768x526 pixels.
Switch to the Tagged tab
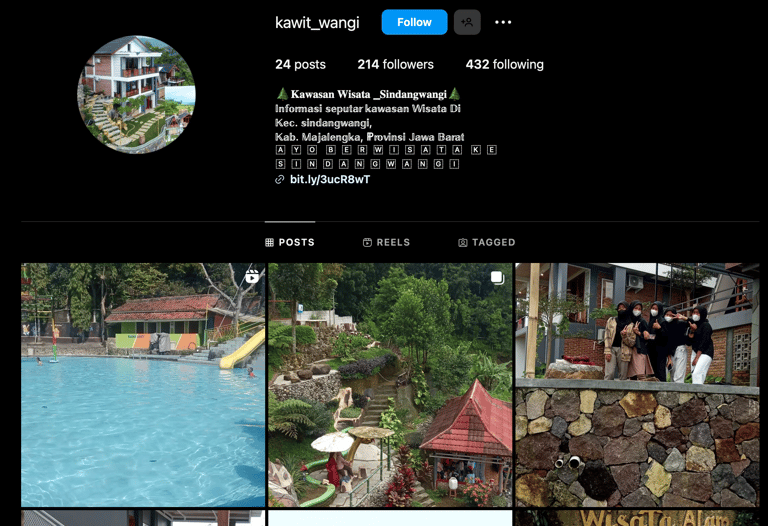(x=486, y=242)
